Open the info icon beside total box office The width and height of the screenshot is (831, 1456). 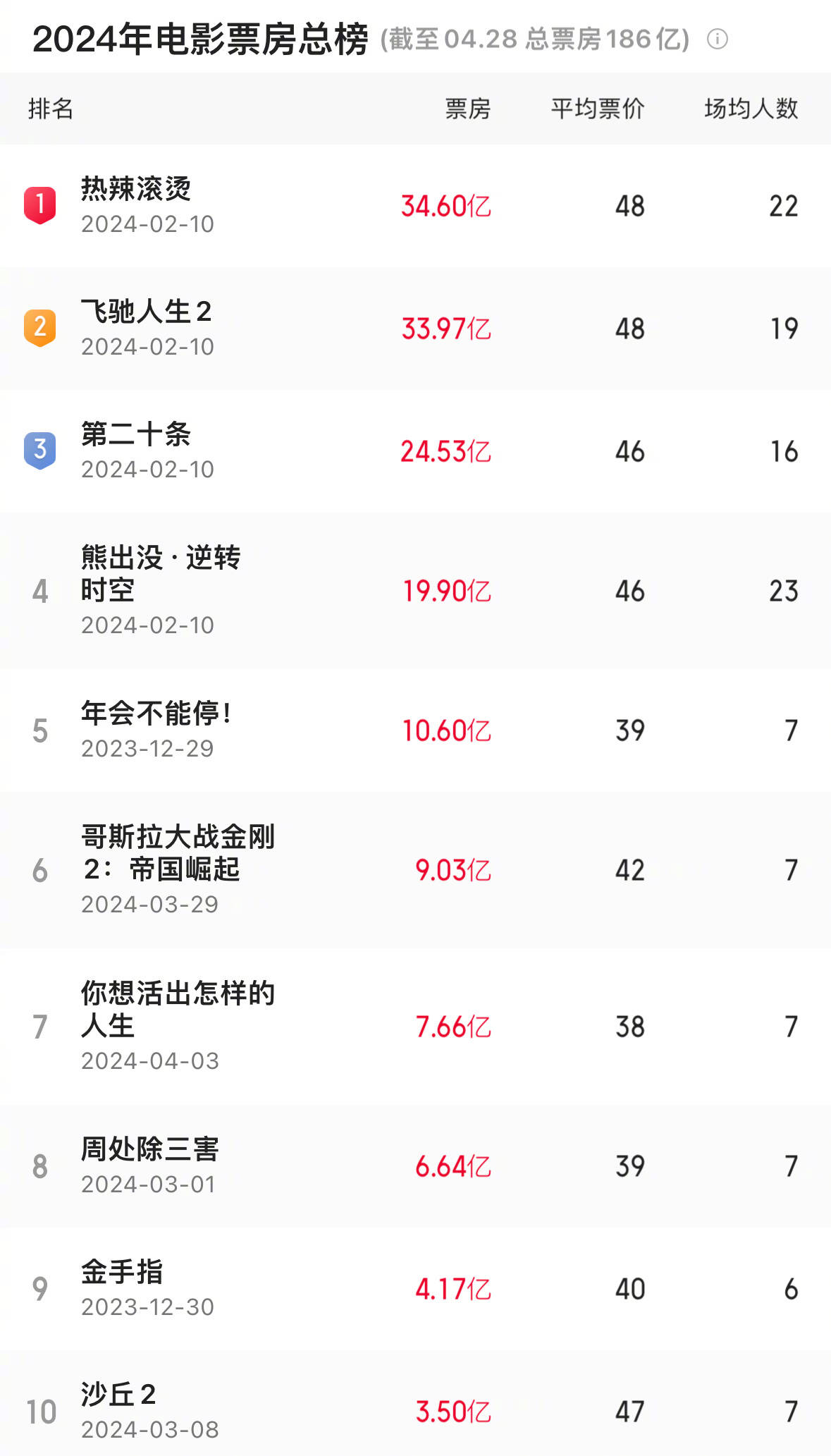717,39
